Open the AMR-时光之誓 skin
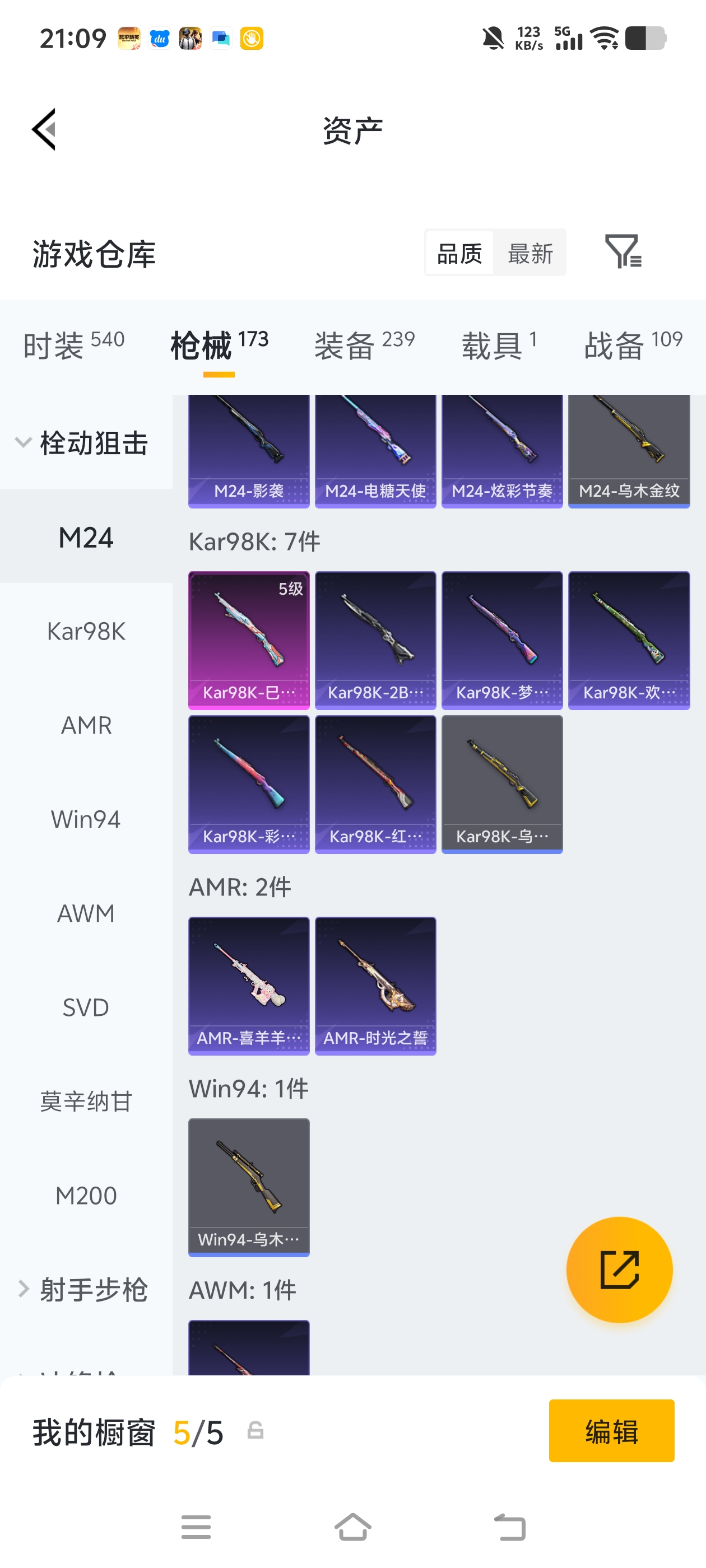706x1568 pixels. pyautogui.click(x=375, y=985)
